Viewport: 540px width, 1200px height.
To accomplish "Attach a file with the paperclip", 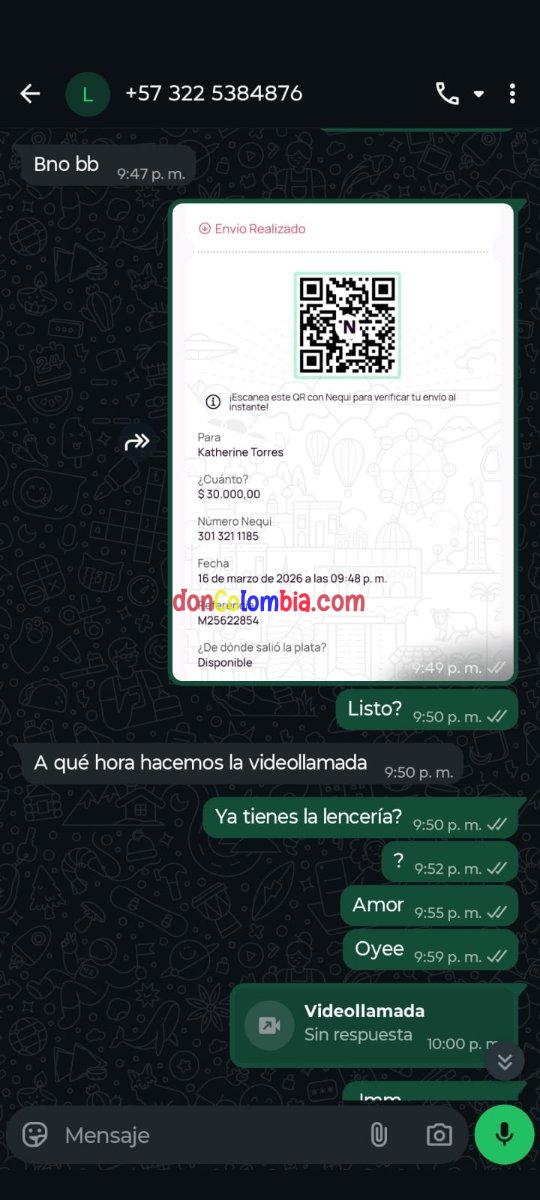I will (378, 1135).
